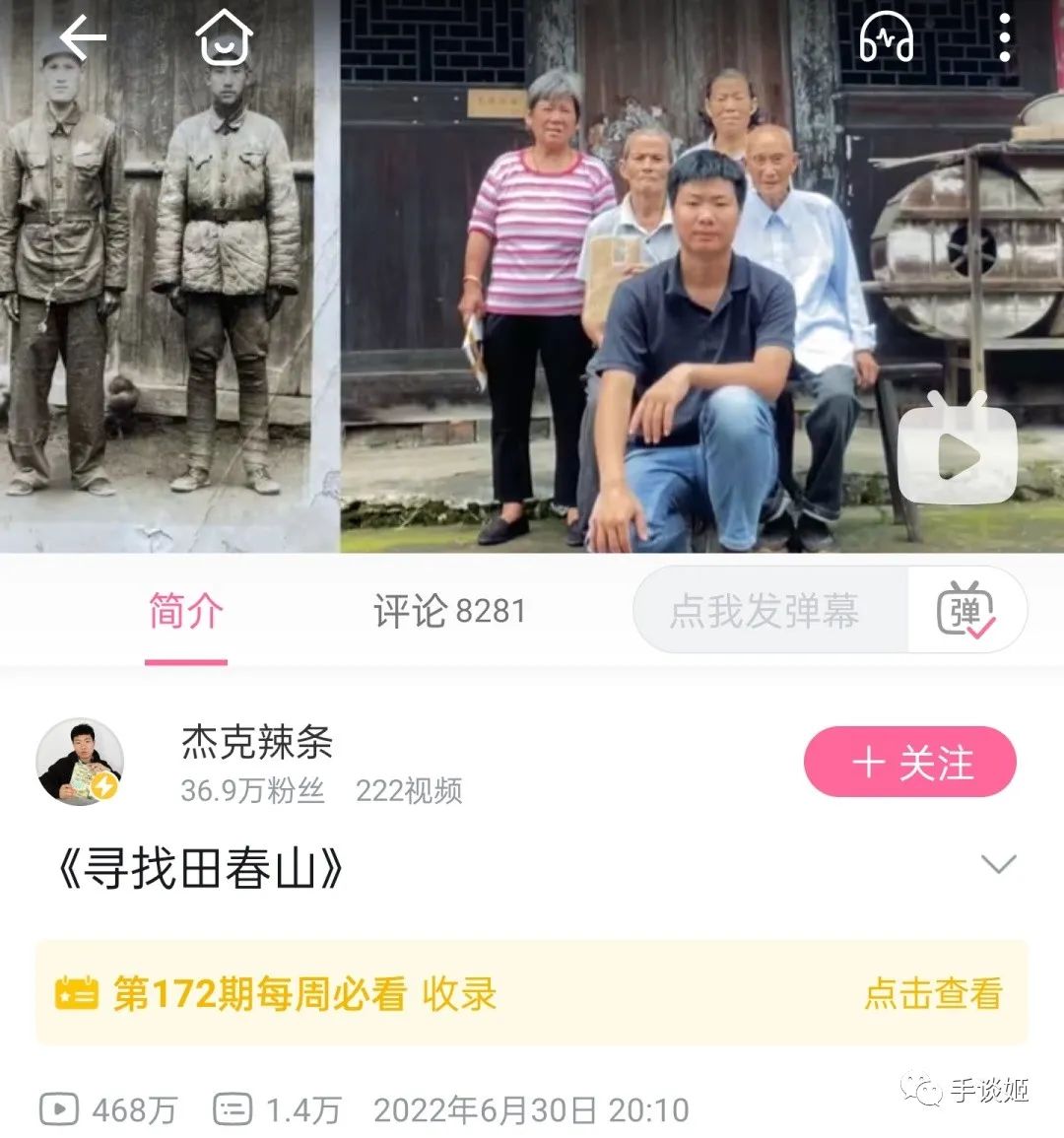Open 杰克辣条's profile avatar
The height and width of the screenshot is (1138, 1064).
click(80, 762)
